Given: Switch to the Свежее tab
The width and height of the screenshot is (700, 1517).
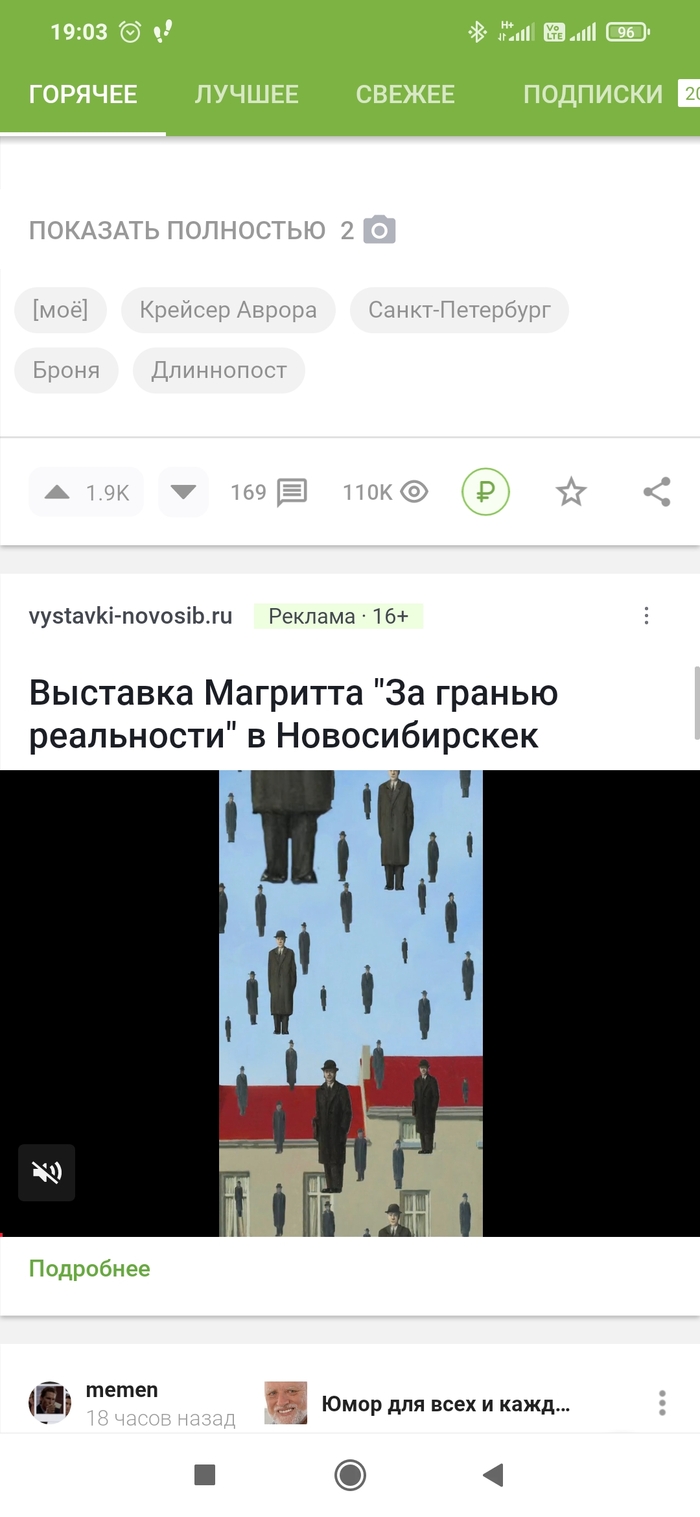Looking at the screenshot, I should click(x=405, y=95).
